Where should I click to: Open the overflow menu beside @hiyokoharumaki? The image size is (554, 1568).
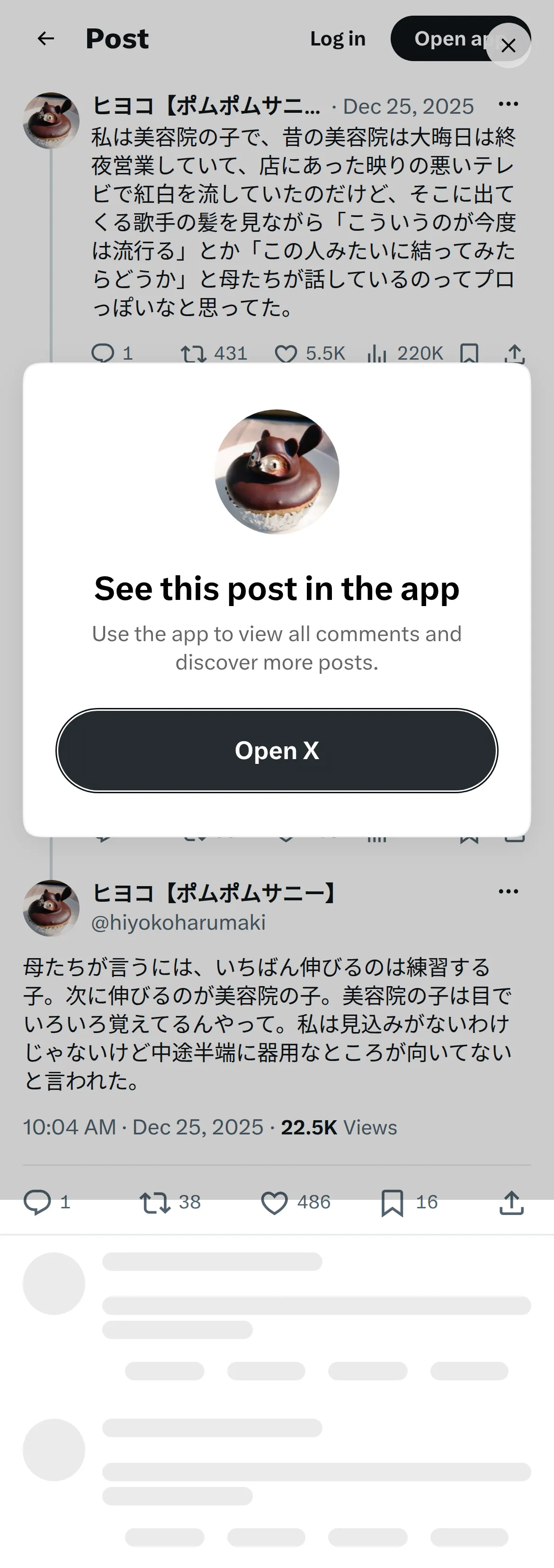click(x=508, y=891)
